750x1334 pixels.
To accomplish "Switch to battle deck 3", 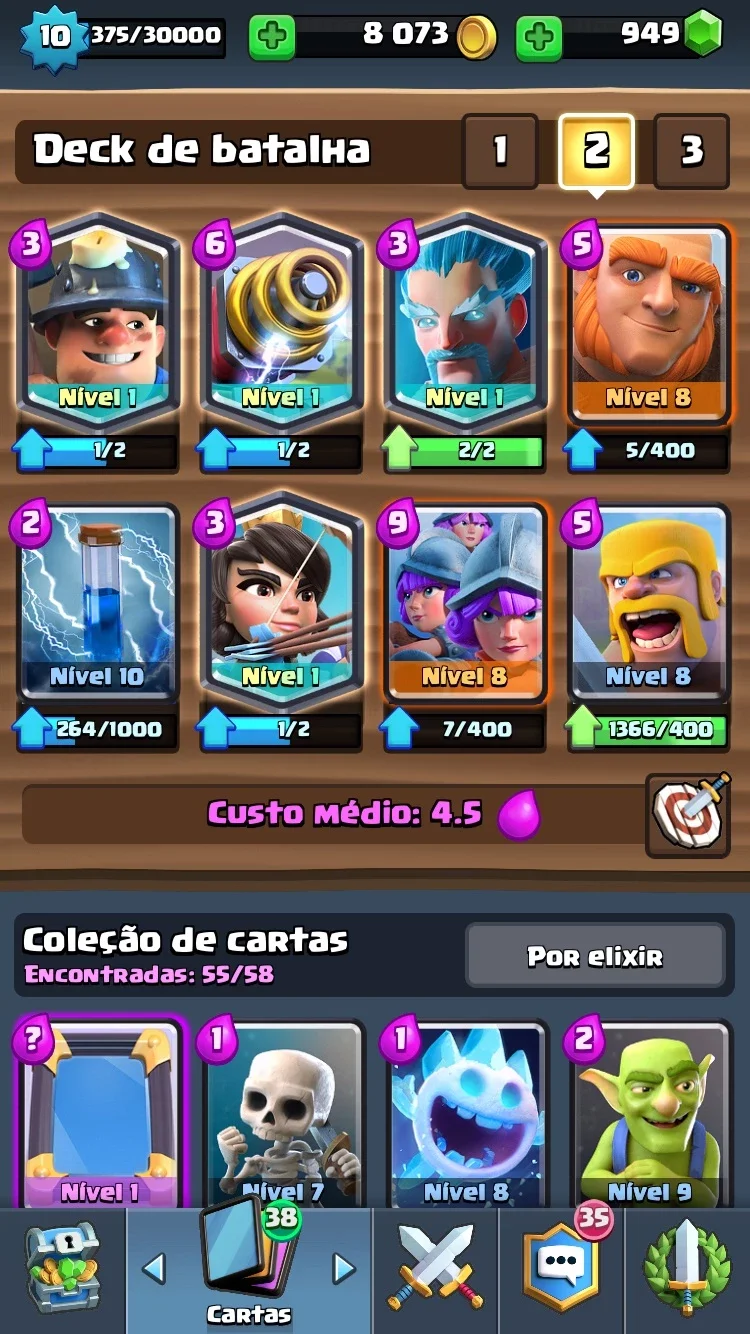I will point(691,151).
